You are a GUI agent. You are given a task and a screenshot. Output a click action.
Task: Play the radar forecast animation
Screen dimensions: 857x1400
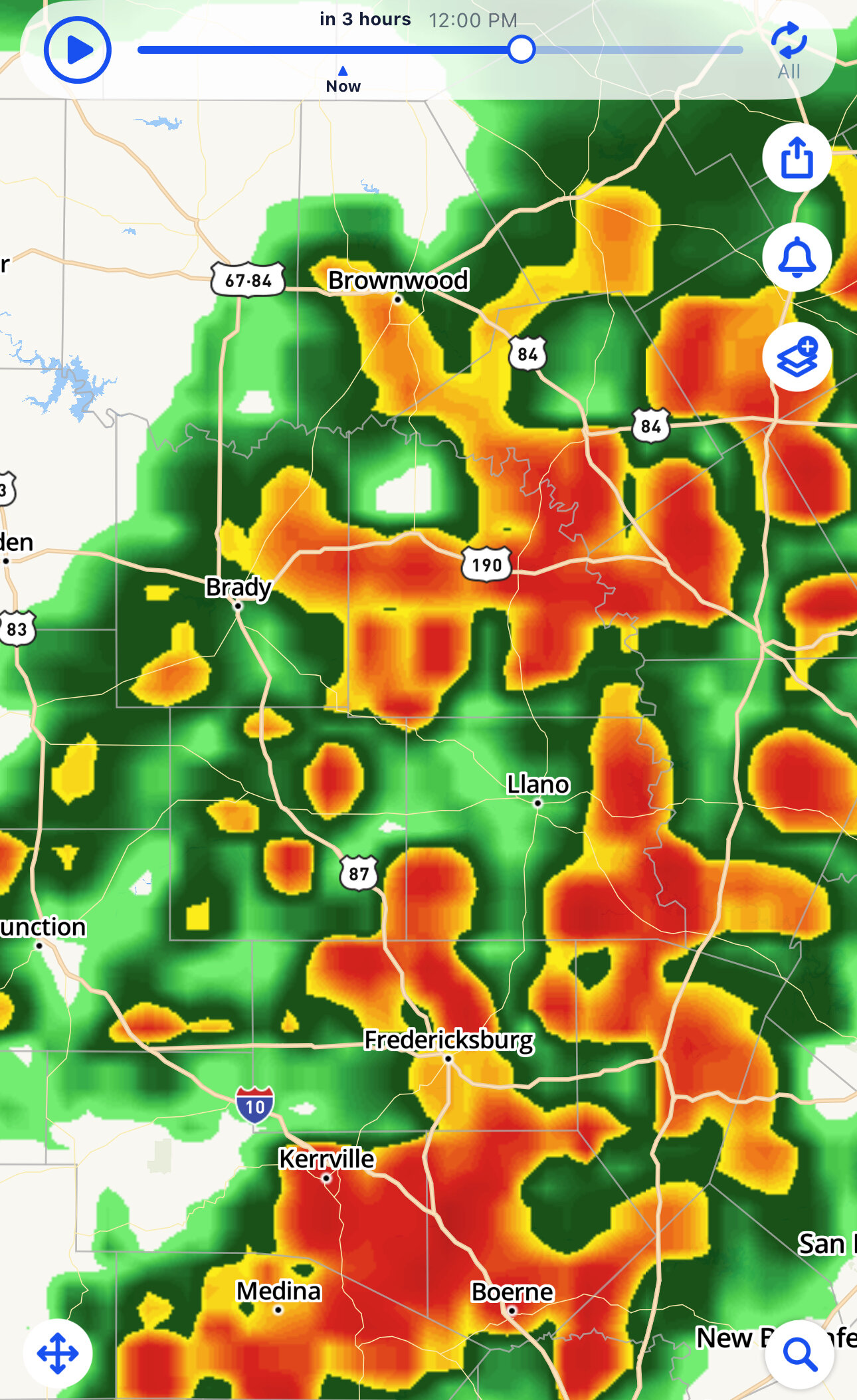coord(77,50)
